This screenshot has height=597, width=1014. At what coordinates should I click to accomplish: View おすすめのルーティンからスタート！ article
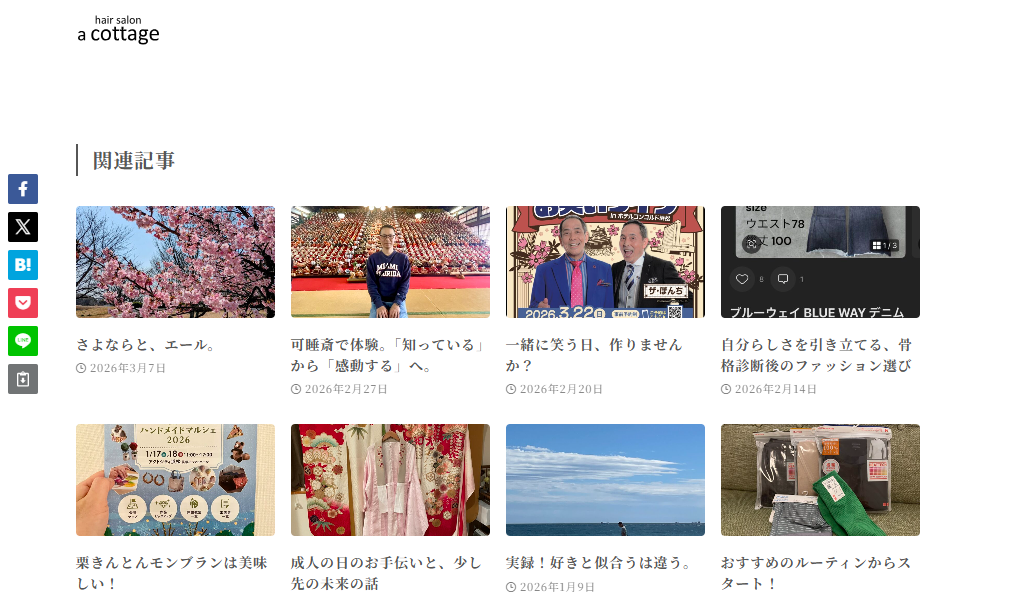click(x=816, y=572)
